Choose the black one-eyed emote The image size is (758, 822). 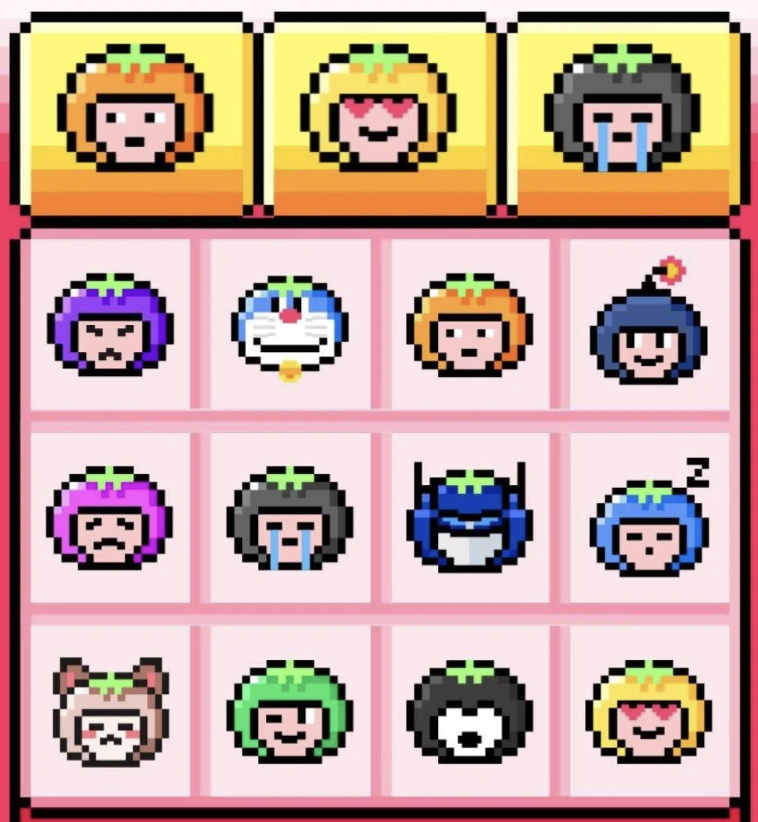tap(469, 712)
